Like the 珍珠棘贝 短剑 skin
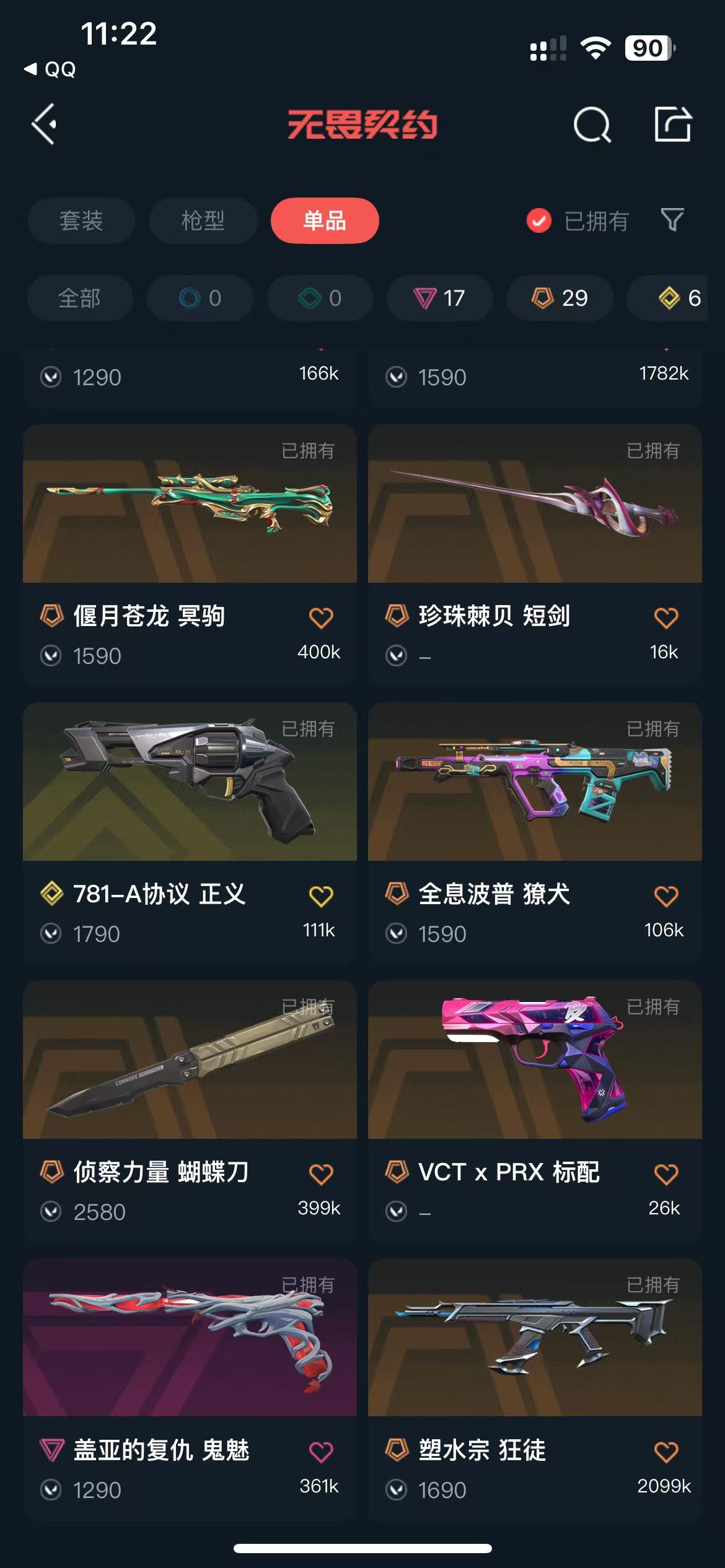This screenshot has width=725, height=1568. [666, 617]
